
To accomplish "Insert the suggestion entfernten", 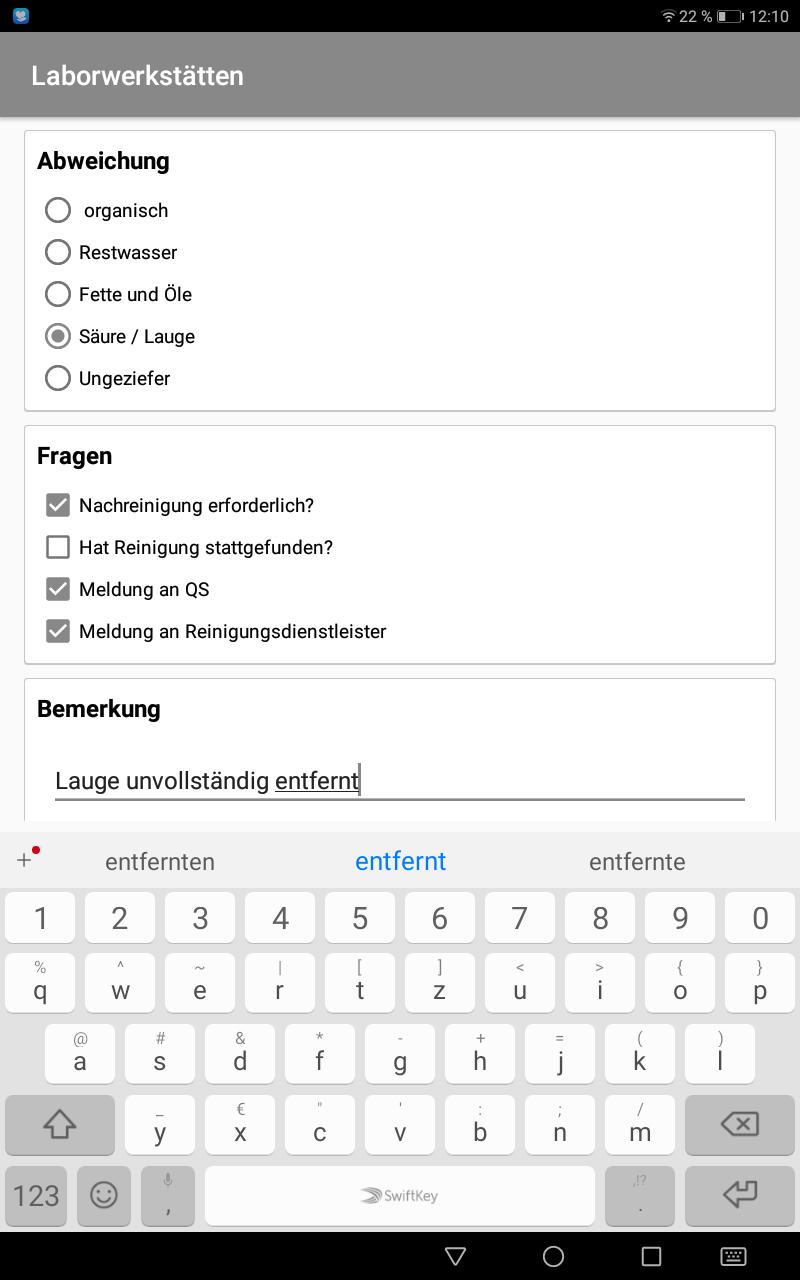I will pyautogui.click(x=160, y=861).
